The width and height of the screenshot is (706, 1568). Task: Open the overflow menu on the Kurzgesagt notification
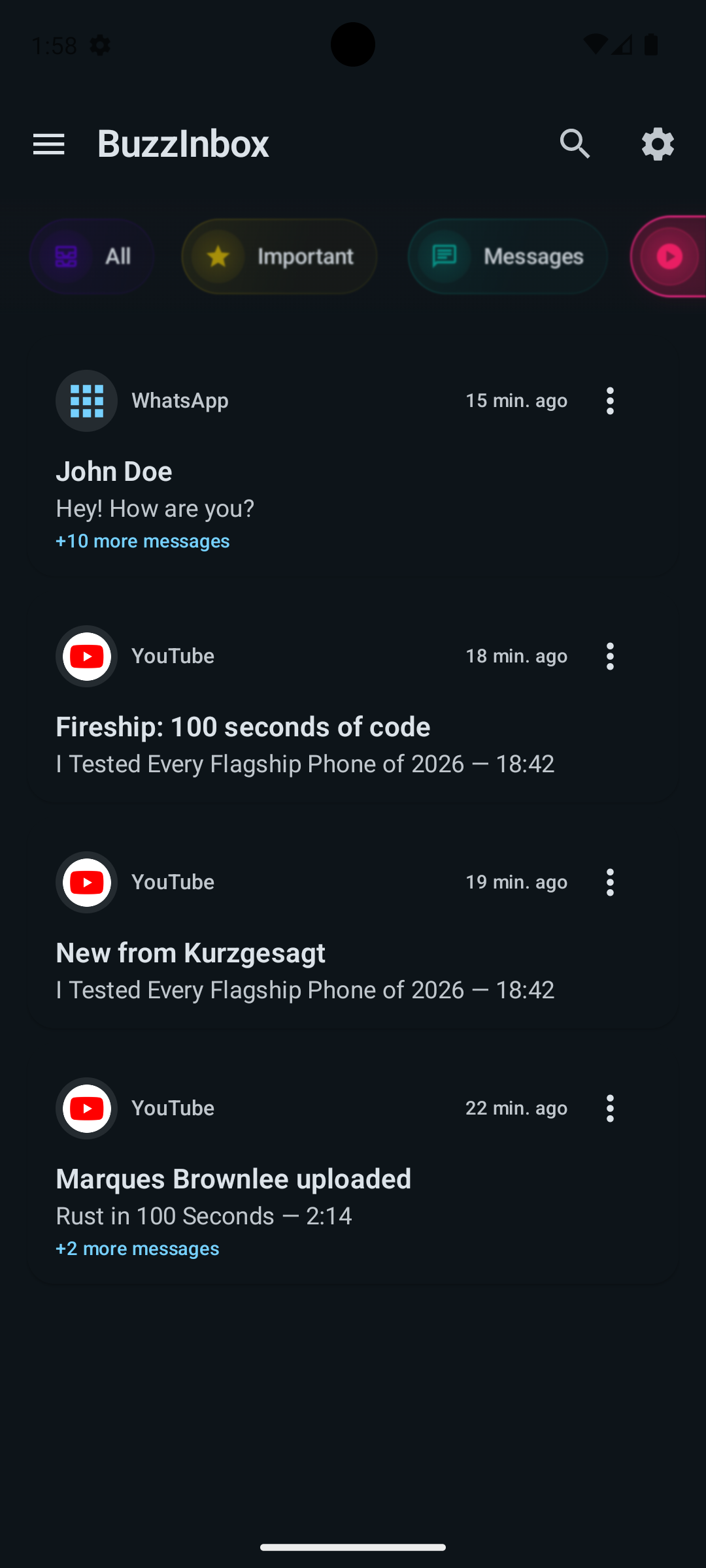click(609, 882)
